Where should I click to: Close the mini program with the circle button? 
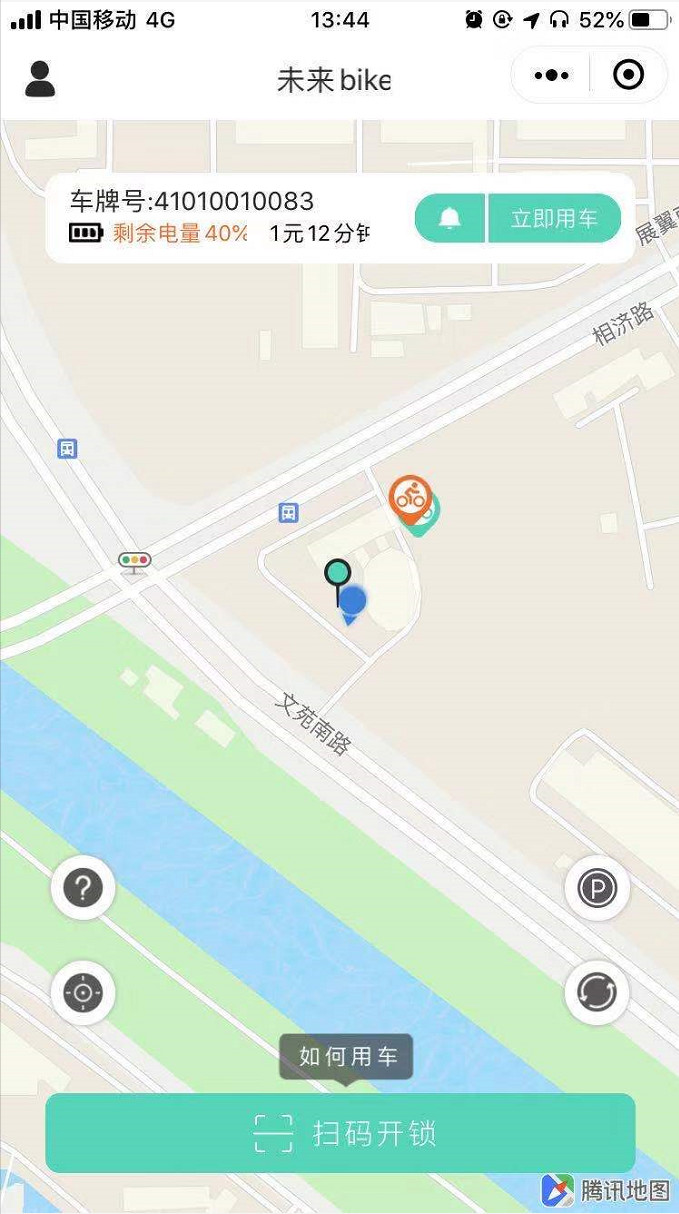pos(628,75)
